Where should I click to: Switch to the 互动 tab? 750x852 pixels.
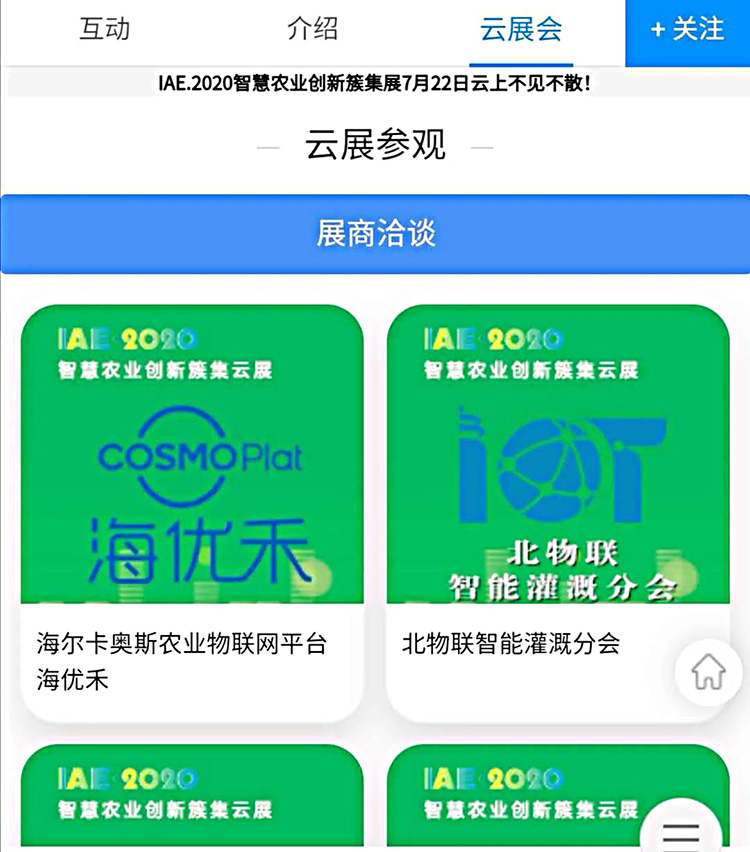105,29
